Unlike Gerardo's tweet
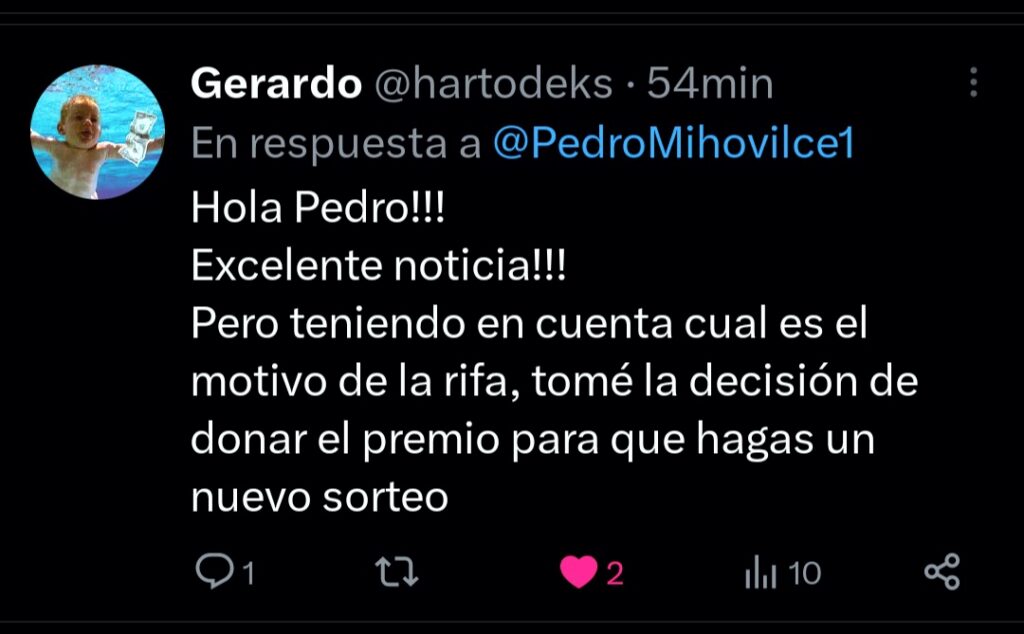 (x=578, y=572)
